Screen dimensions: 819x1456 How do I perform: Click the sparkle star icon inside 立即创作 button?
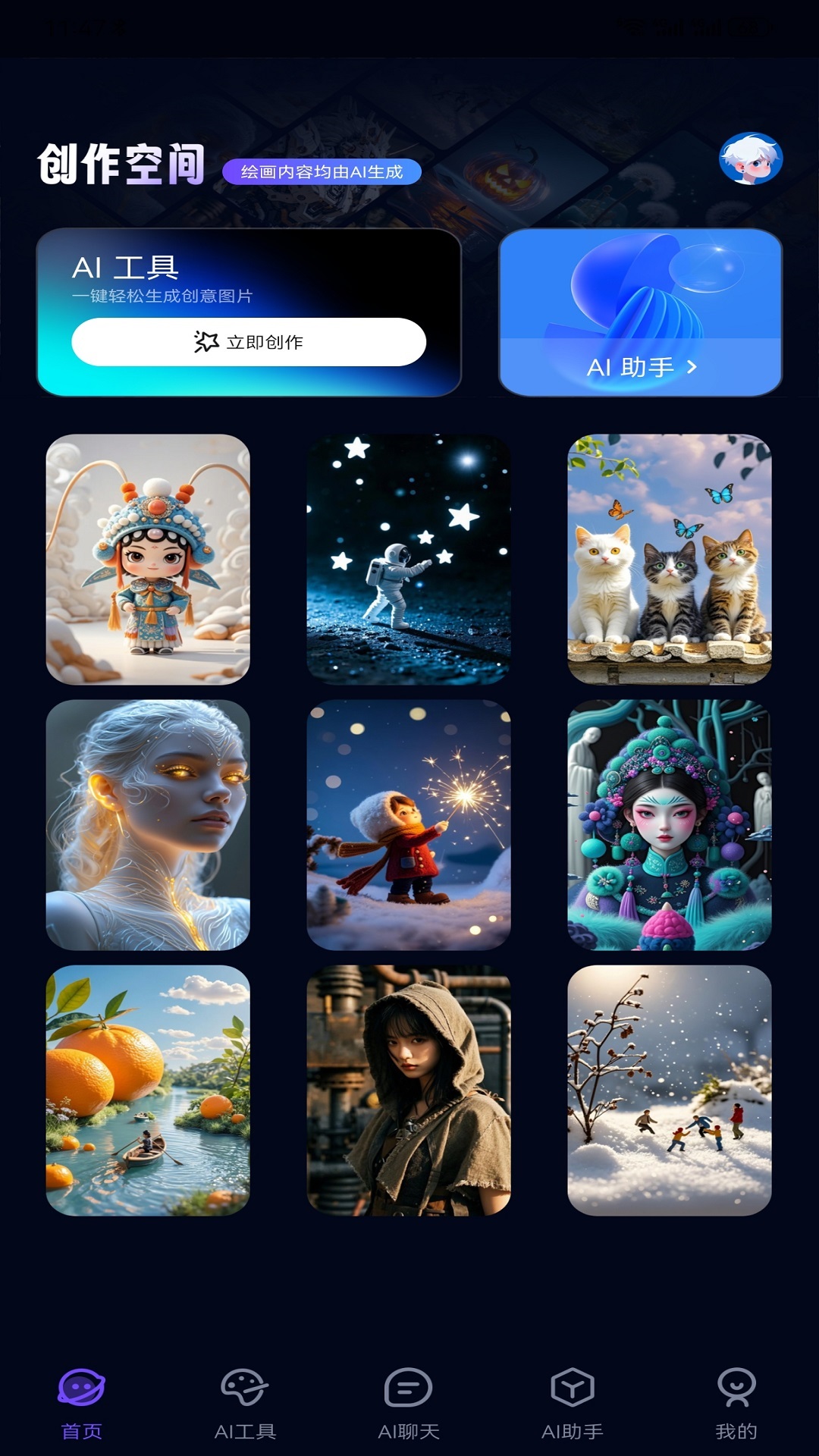pyautogui.click(x=205, y=342)
